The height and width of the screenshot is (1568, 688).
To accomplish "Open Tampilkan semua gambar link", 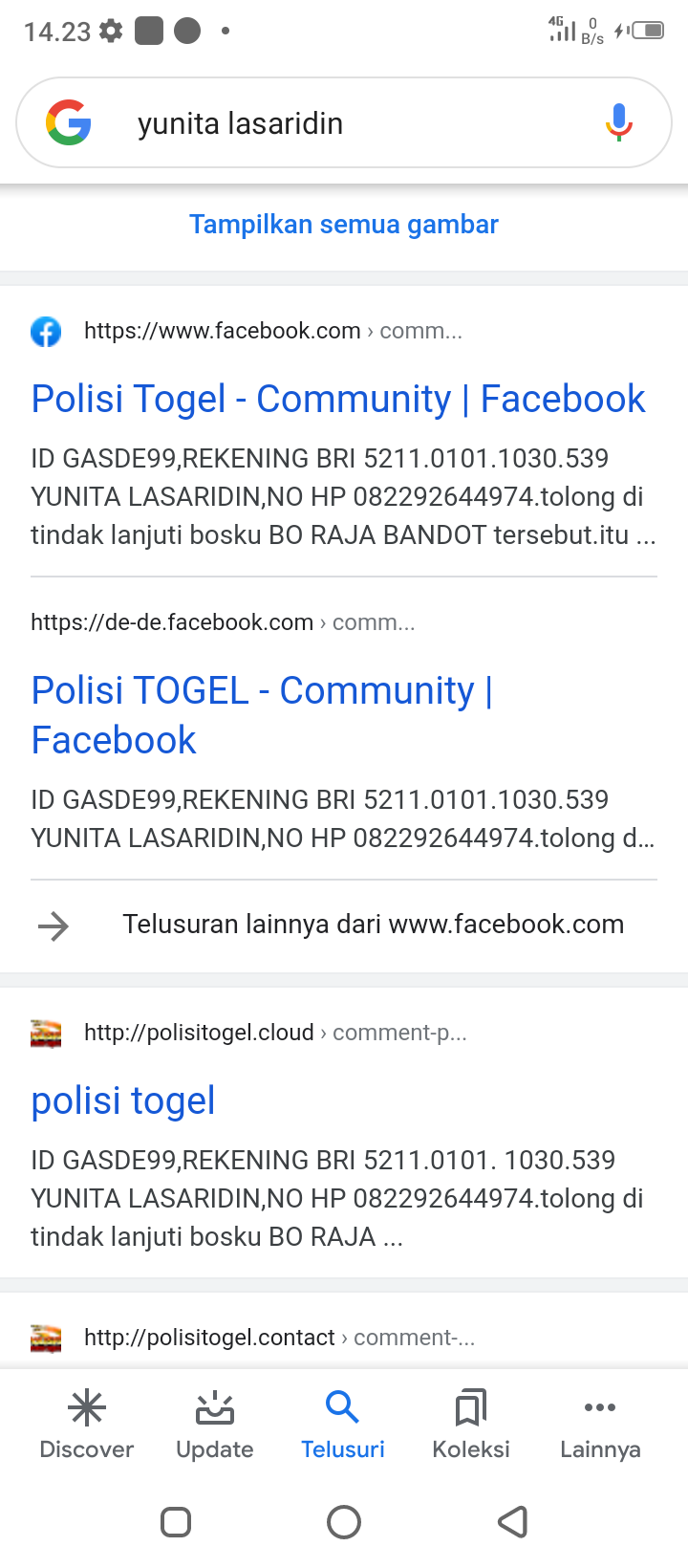I will 344,225.
